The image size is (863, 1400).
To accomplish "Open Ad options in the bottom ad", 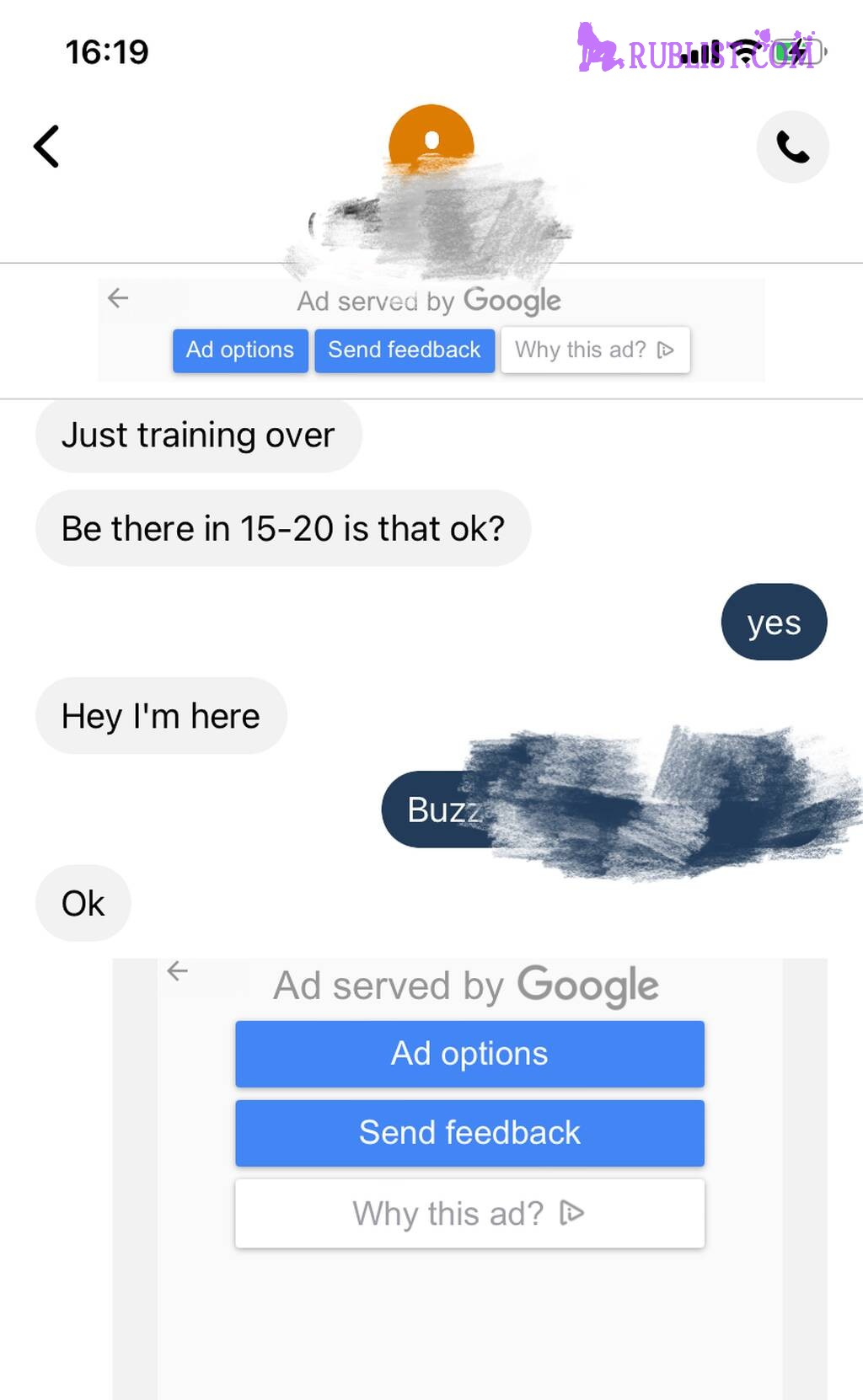I will pos(469,1054).
